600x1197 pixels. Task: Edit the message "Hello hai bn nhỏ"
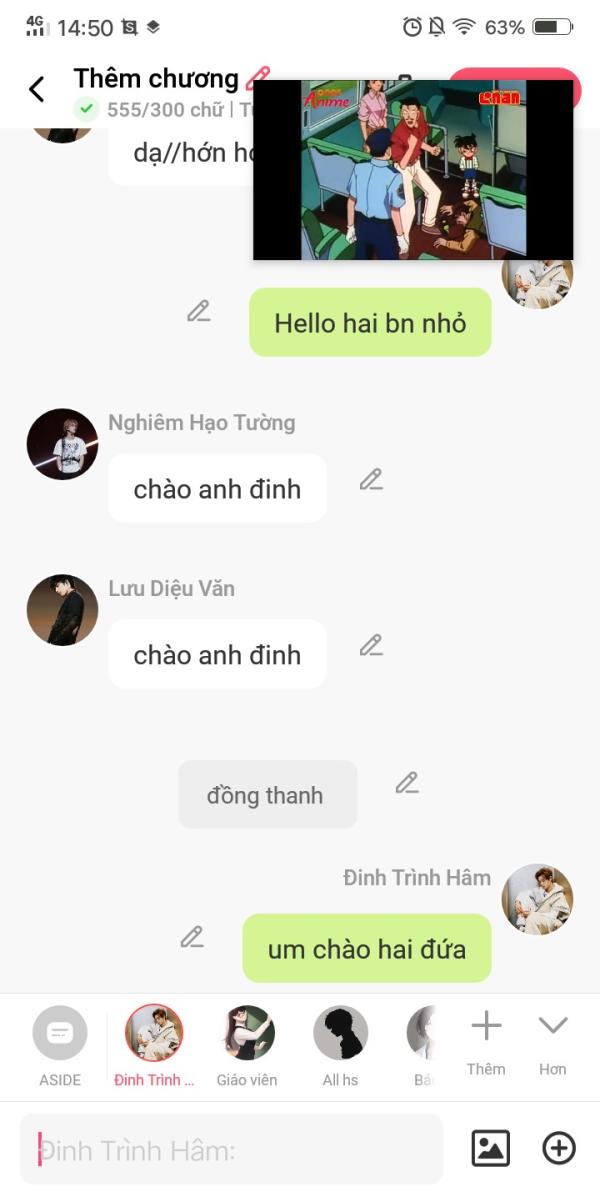[198, 311]
